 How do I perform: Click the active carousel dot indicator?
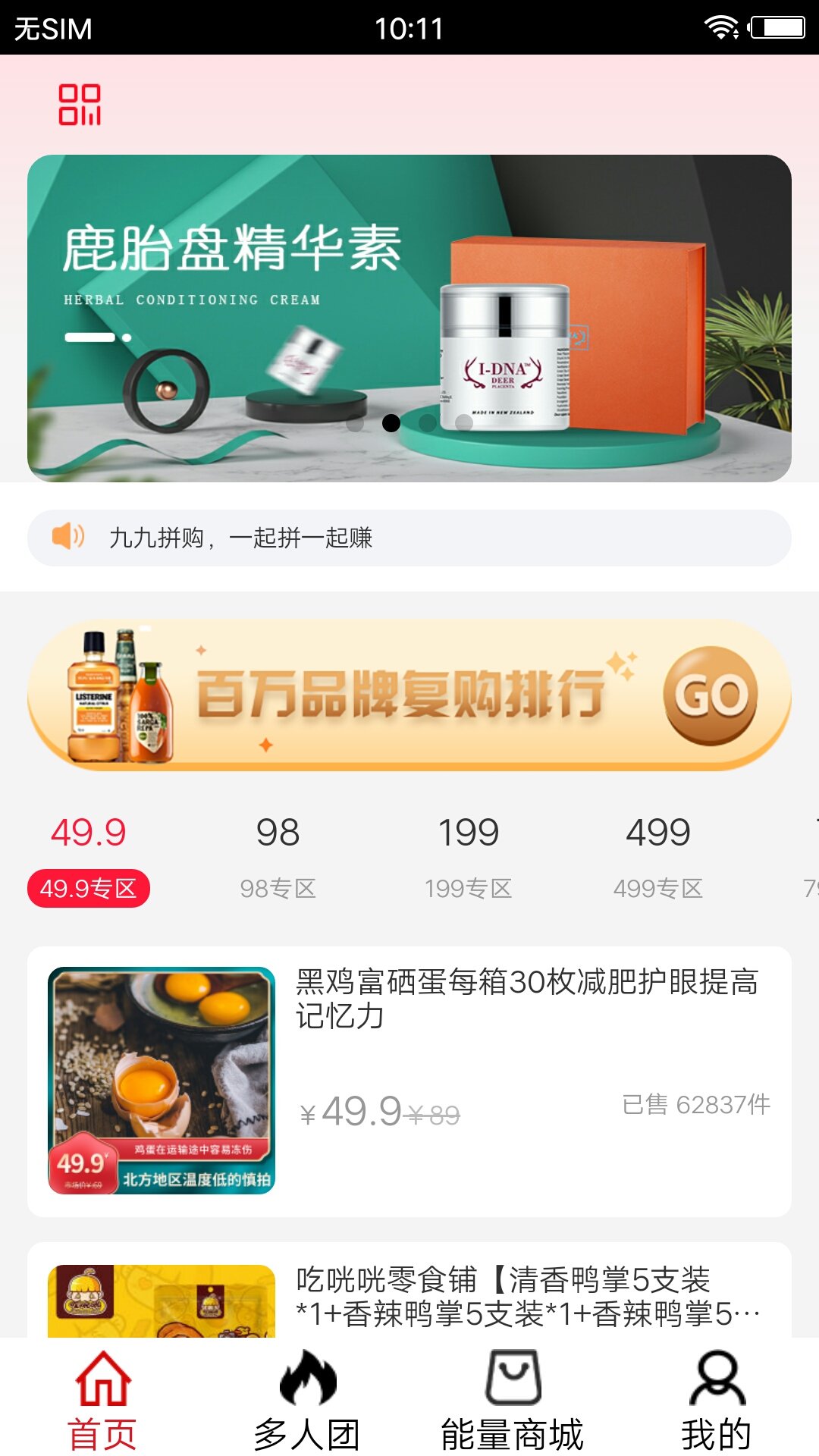[391, 422]
